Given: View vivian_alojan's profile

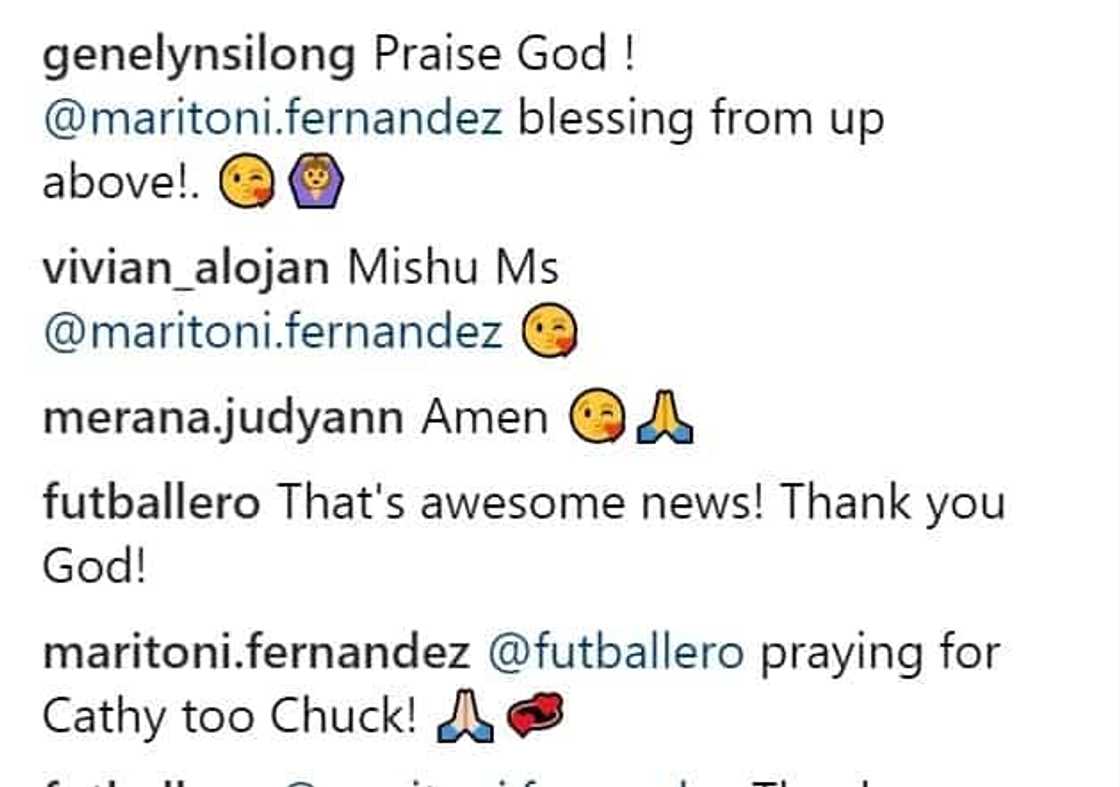Looking at the screenshot, I should [186, 270].
